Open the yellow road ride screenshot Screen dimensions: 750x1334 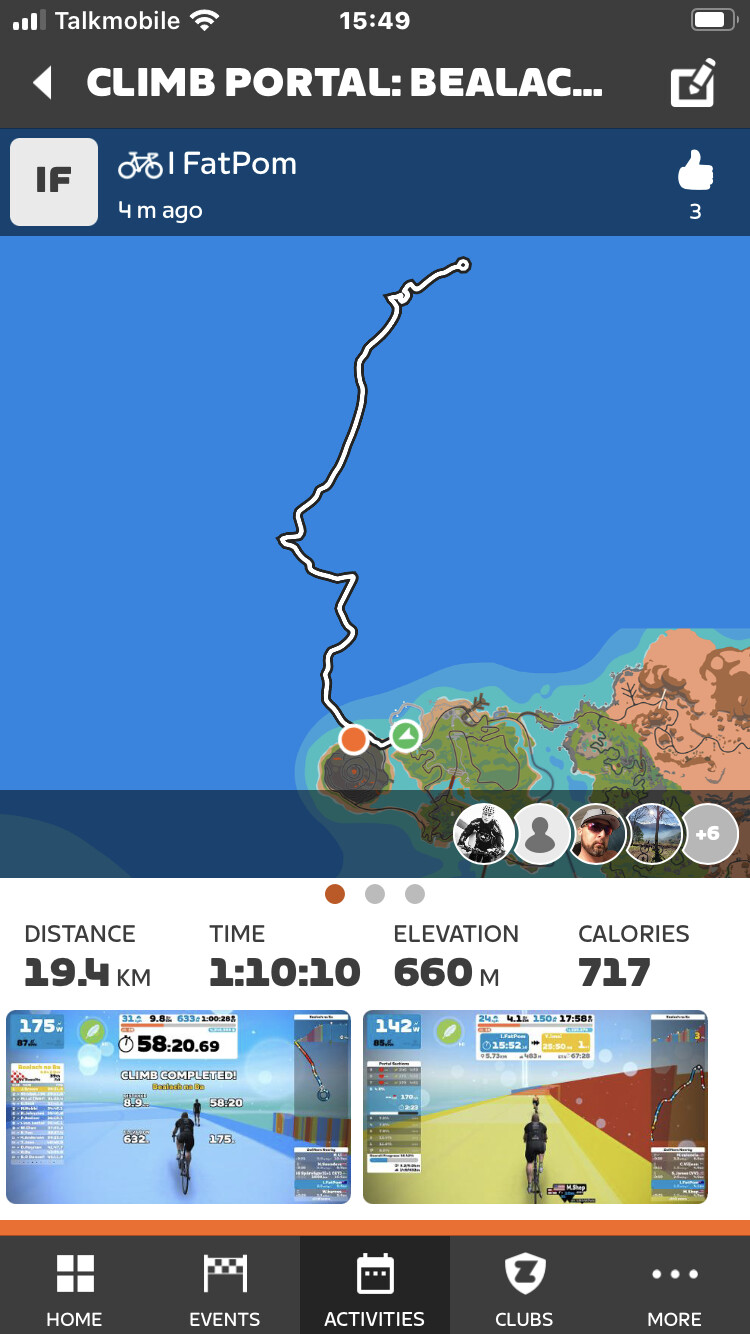[x=535, y=1107]
